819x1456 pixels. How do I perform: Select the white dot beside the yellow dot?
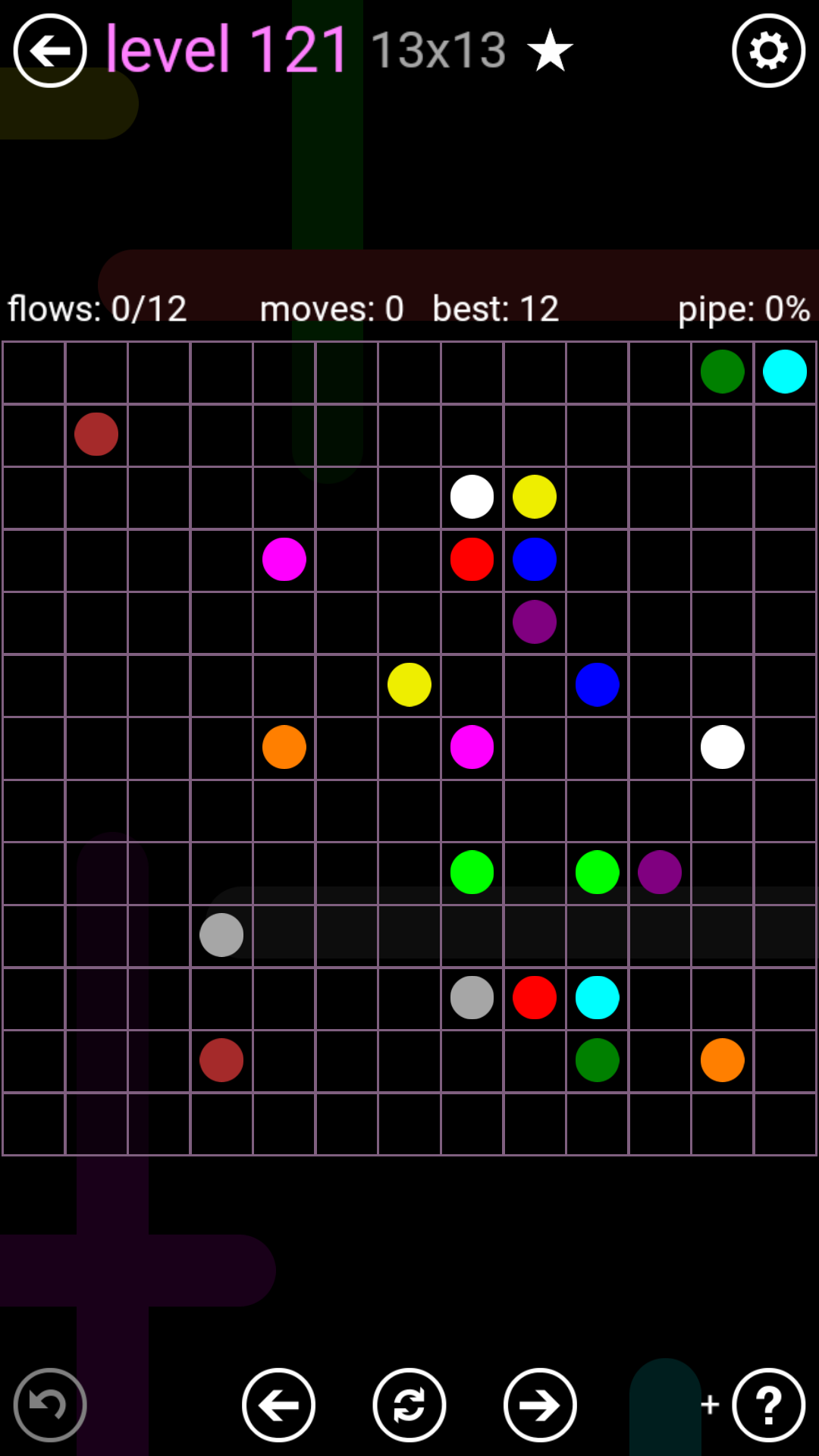472,497
